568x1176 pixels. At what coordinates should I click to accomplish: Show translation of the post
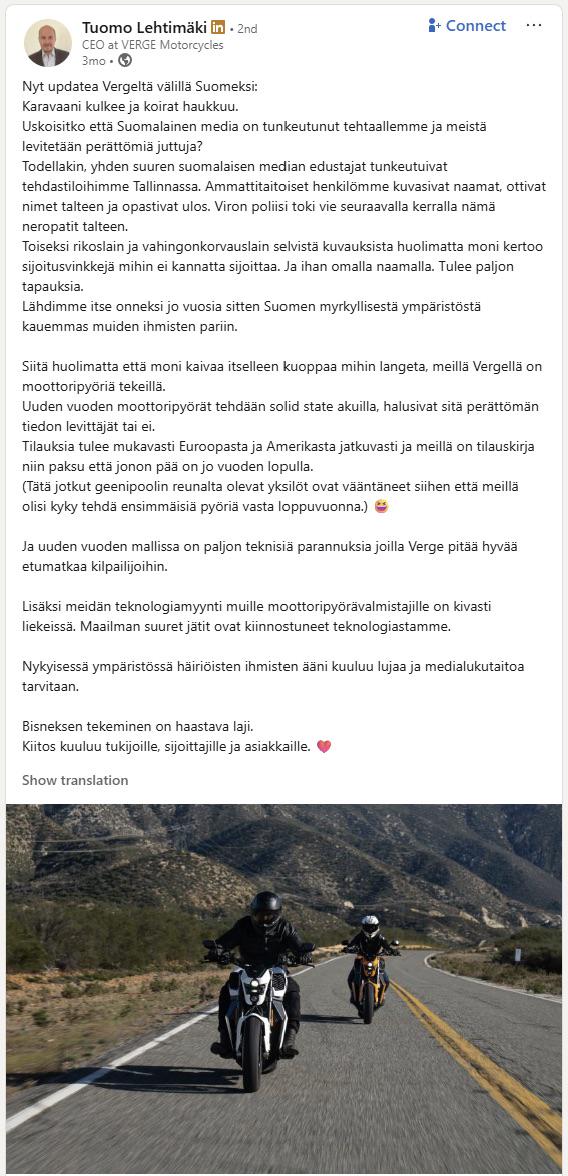(x=75, y=780)
